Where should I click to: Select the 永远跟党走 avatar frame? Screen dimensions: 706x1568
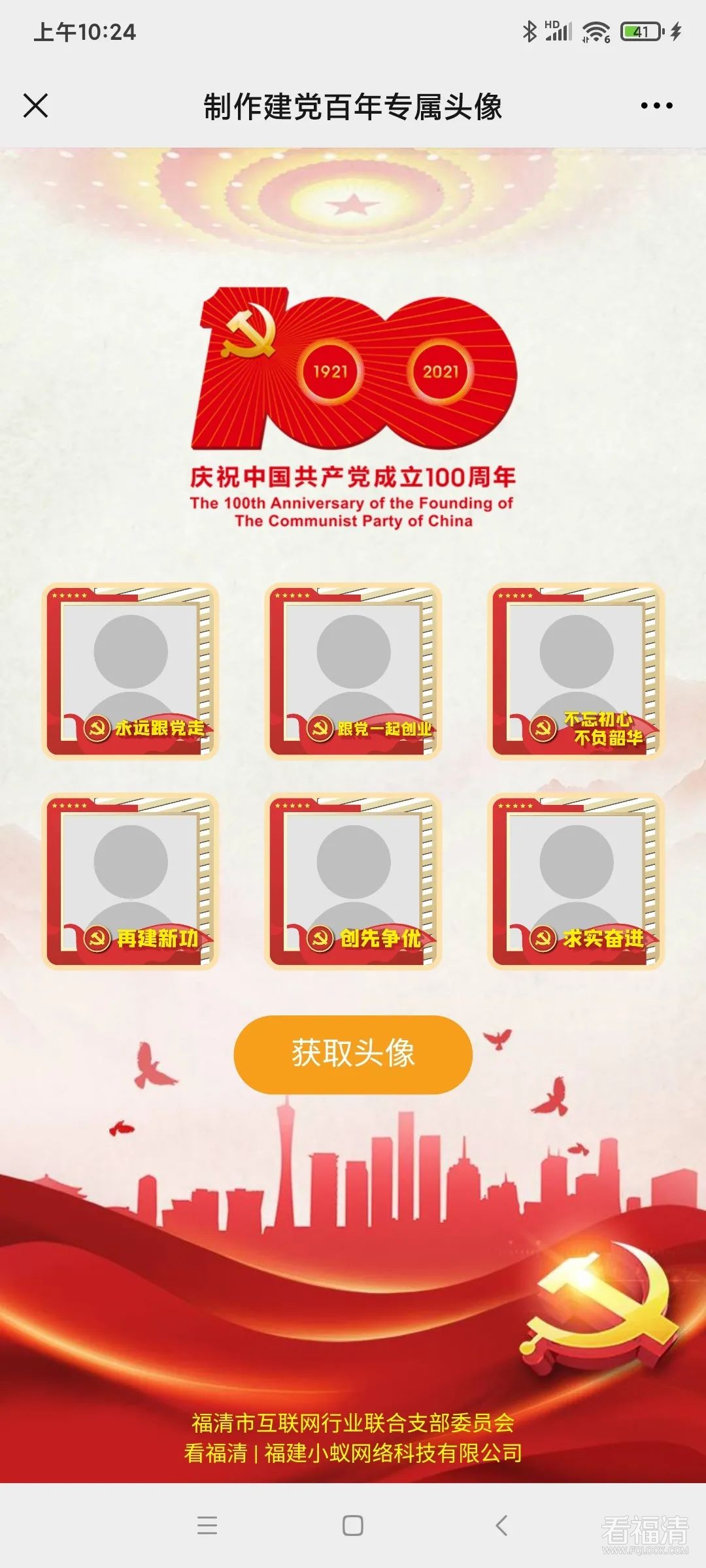(130, 671)
